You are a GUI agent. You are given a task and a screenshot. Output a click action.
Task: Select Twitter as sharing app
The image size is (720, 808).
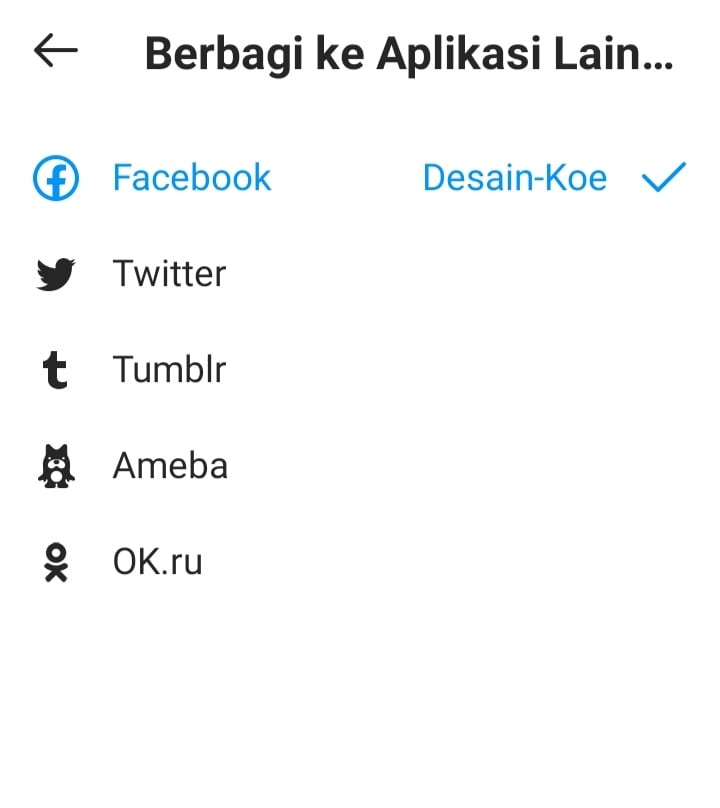tap(169, 274)
